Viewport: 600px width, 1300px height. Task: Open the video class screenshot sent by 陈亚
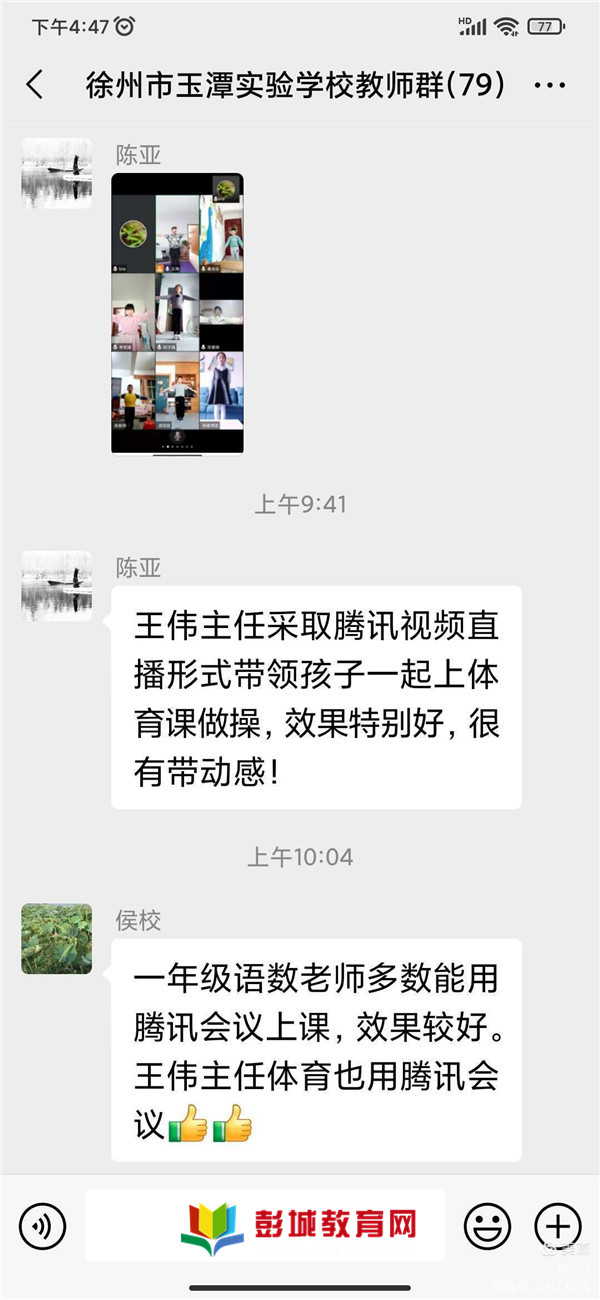click(x=177, y=314)
